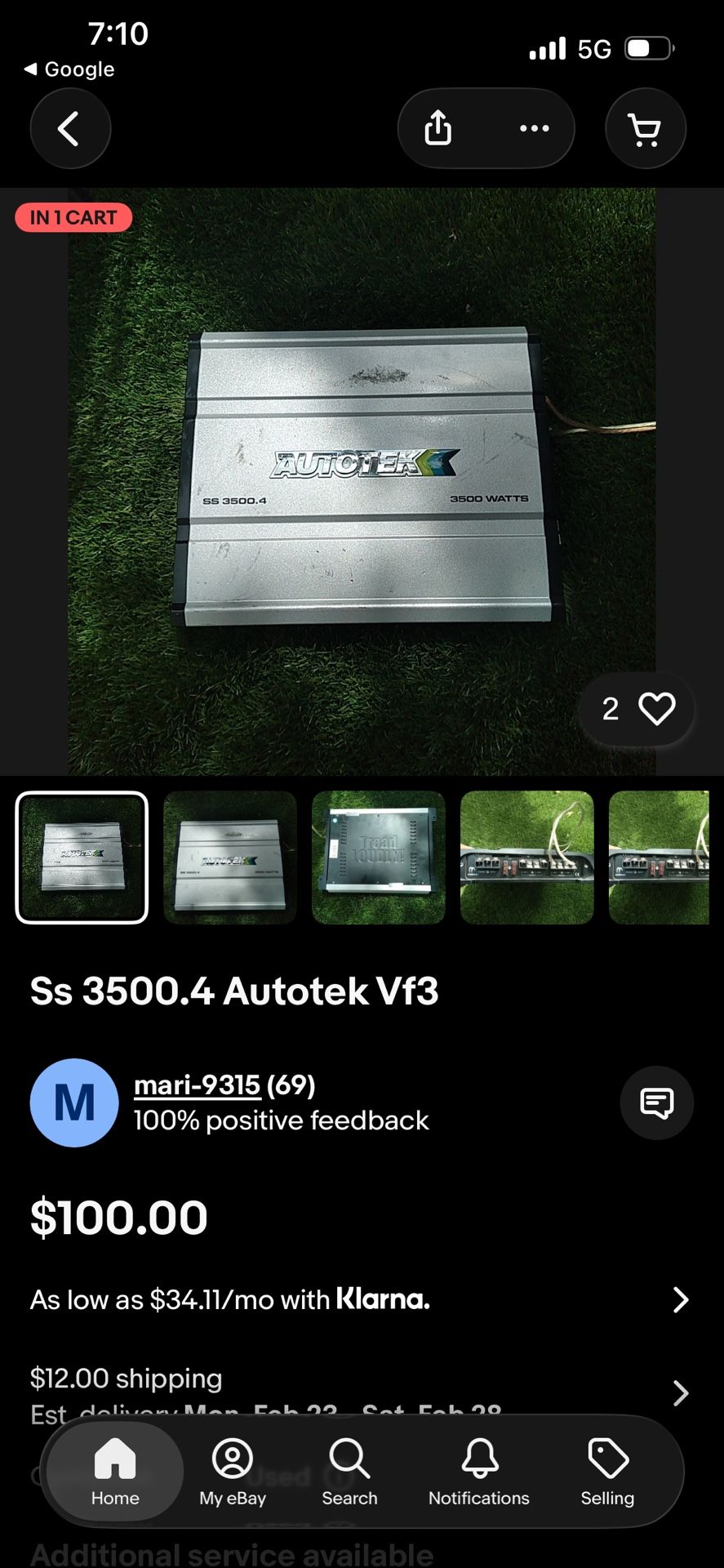Select the Tread Loudly underside thumbnail
This screenshot has height=1568, width=724.
pos(379,857)
